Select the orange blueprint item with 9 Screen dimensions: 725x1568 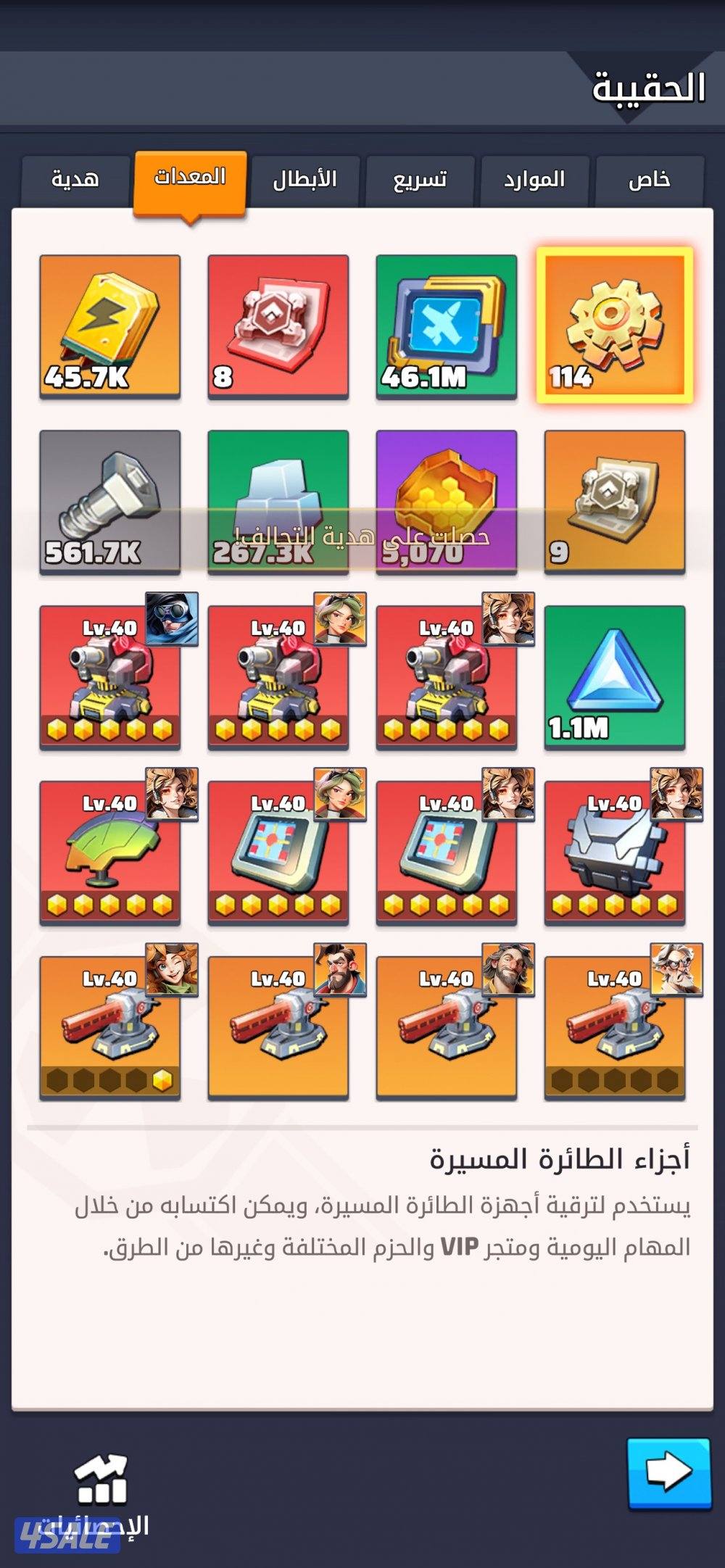click(614, 501)
